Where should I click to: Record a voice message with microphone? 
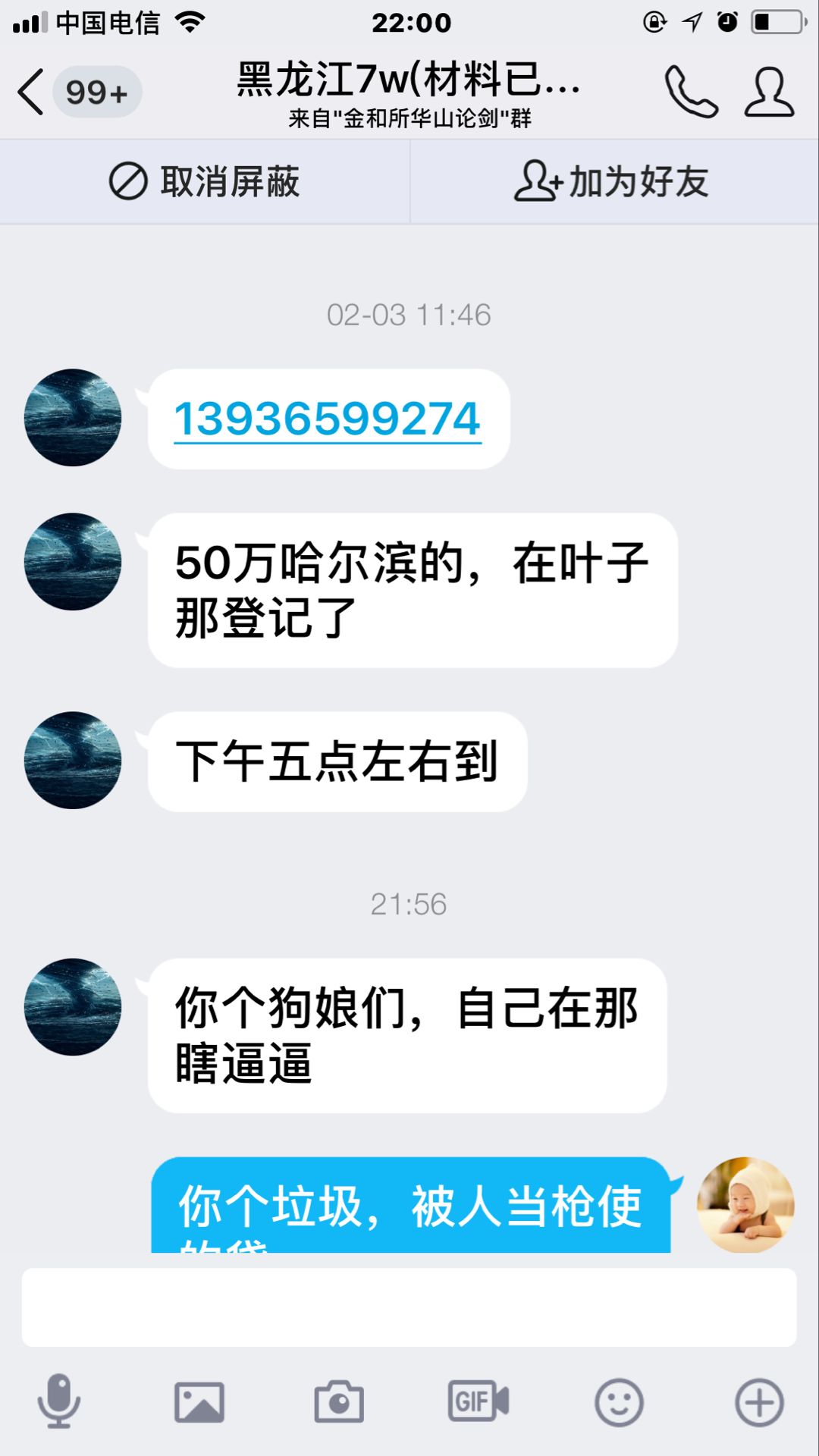pyautogui.click(x=59, y=1402)
